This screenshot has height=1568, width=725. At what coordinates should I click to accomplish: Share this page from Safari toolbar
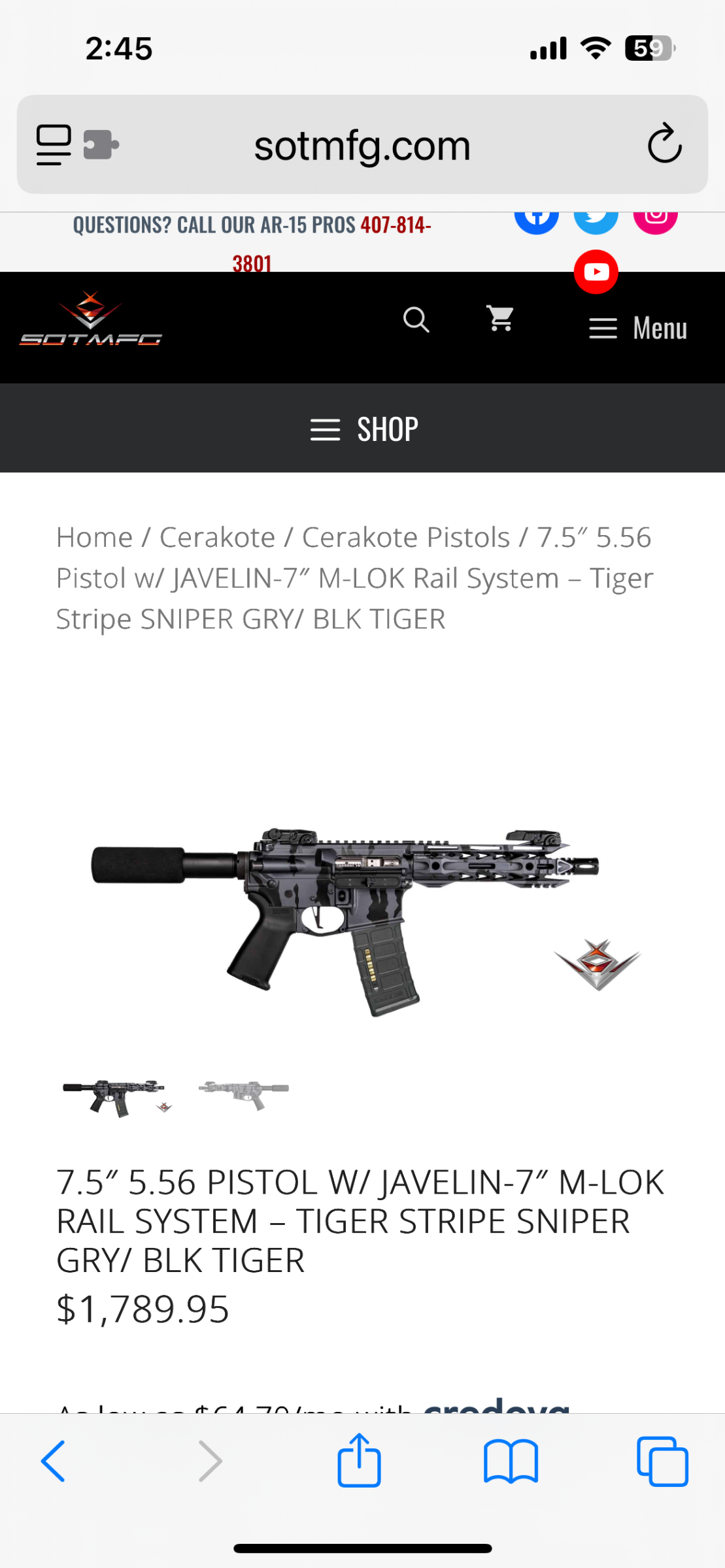click(359, 1460)
